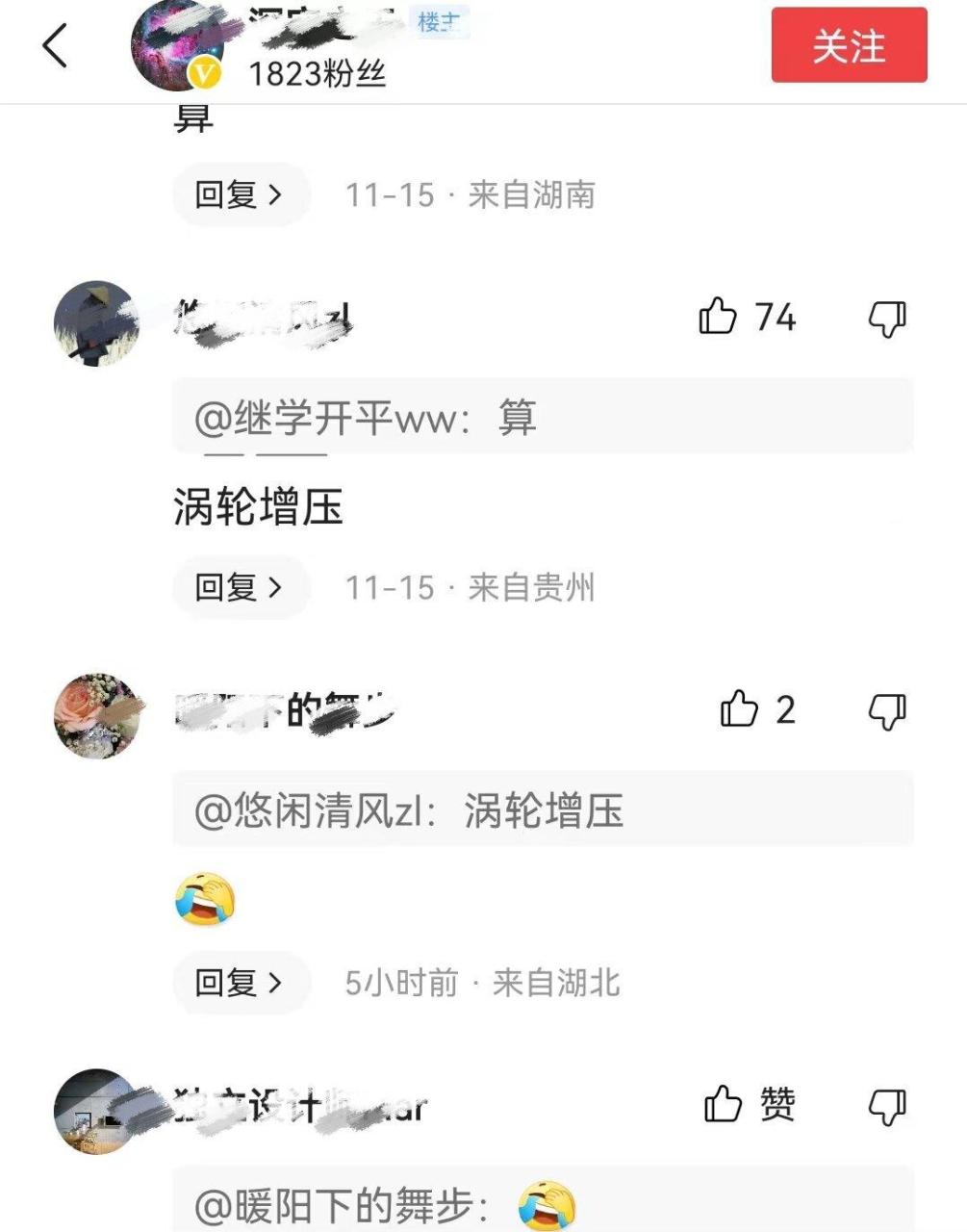Reply to the 11-15 来自湖南 comment
The width and height of the screenshot is (967, 1232).
(x=241, y=195)
